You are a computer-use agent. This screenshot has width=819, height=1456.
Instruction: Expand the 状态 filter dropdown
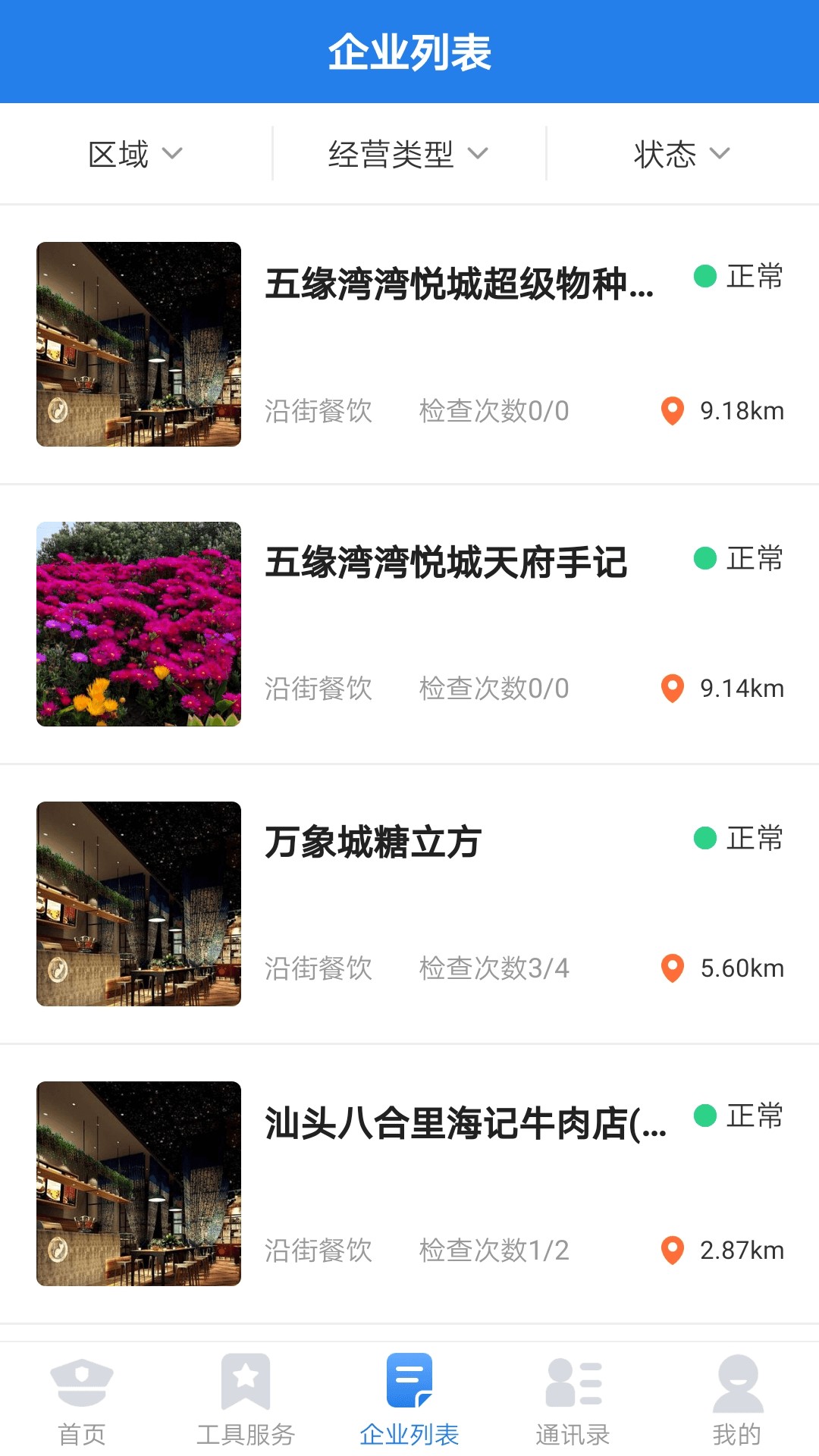(682, 154)
